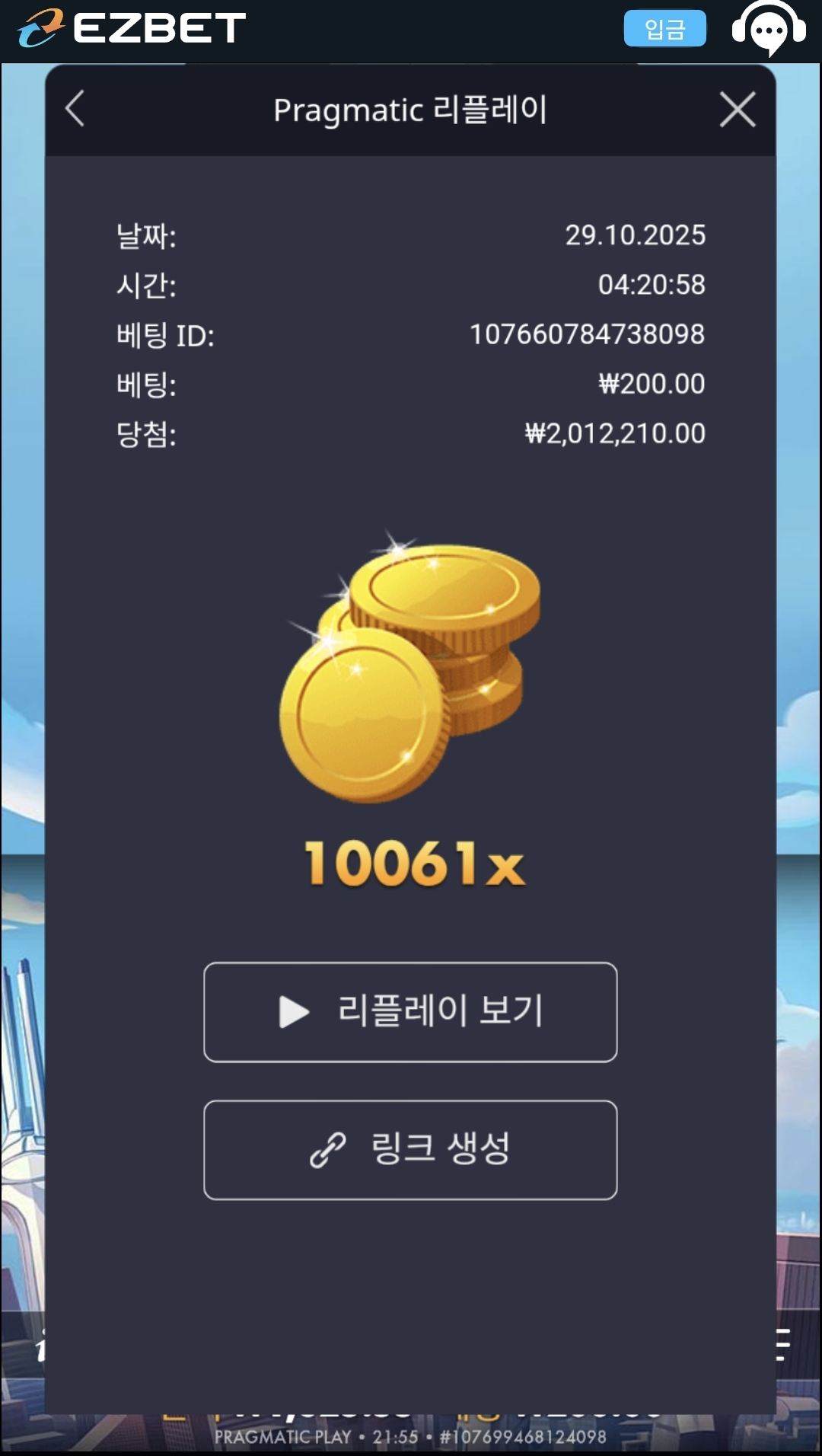The height and width of the screenshot is (1456, 822).
Task: Tap the 링크 생성 button
Action: (410, 1150)
